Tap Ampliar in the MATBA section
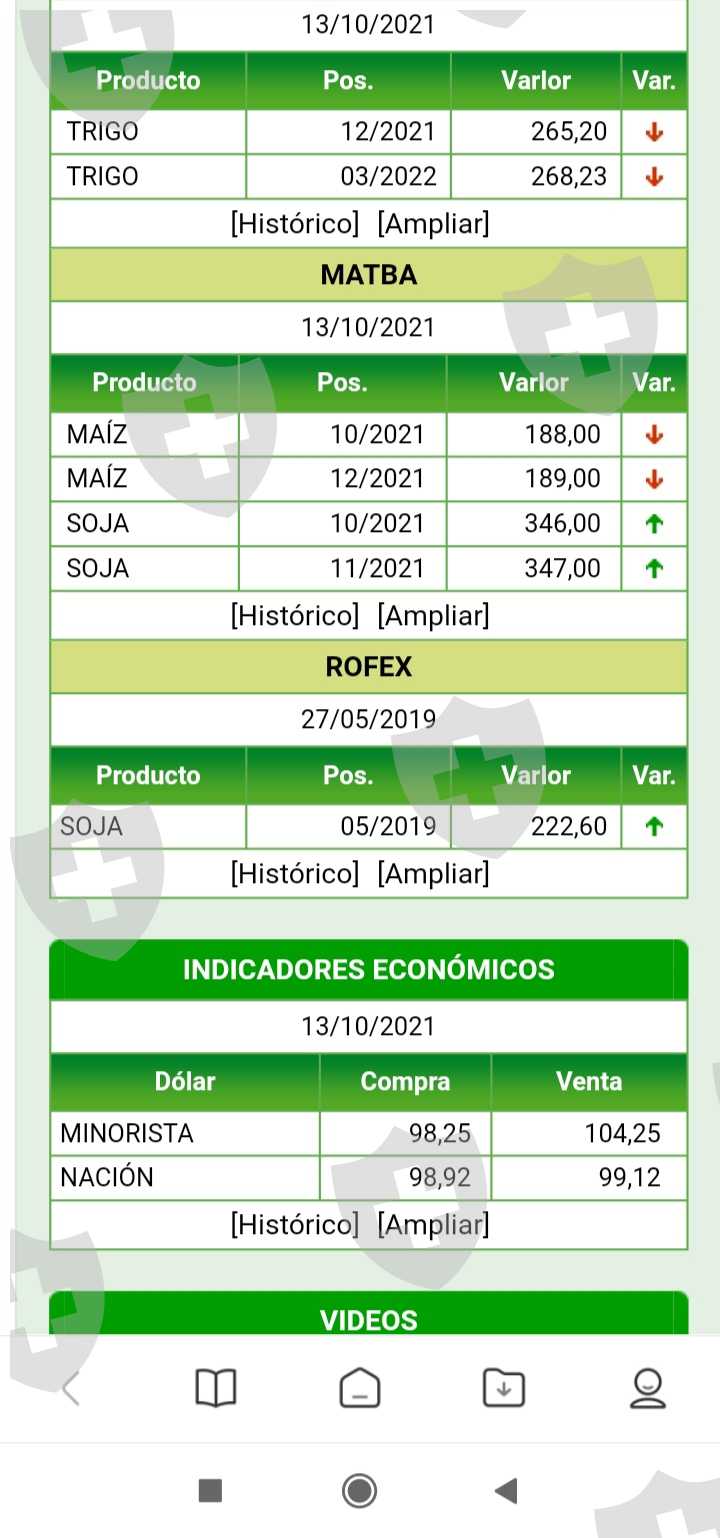 point(433,615)
